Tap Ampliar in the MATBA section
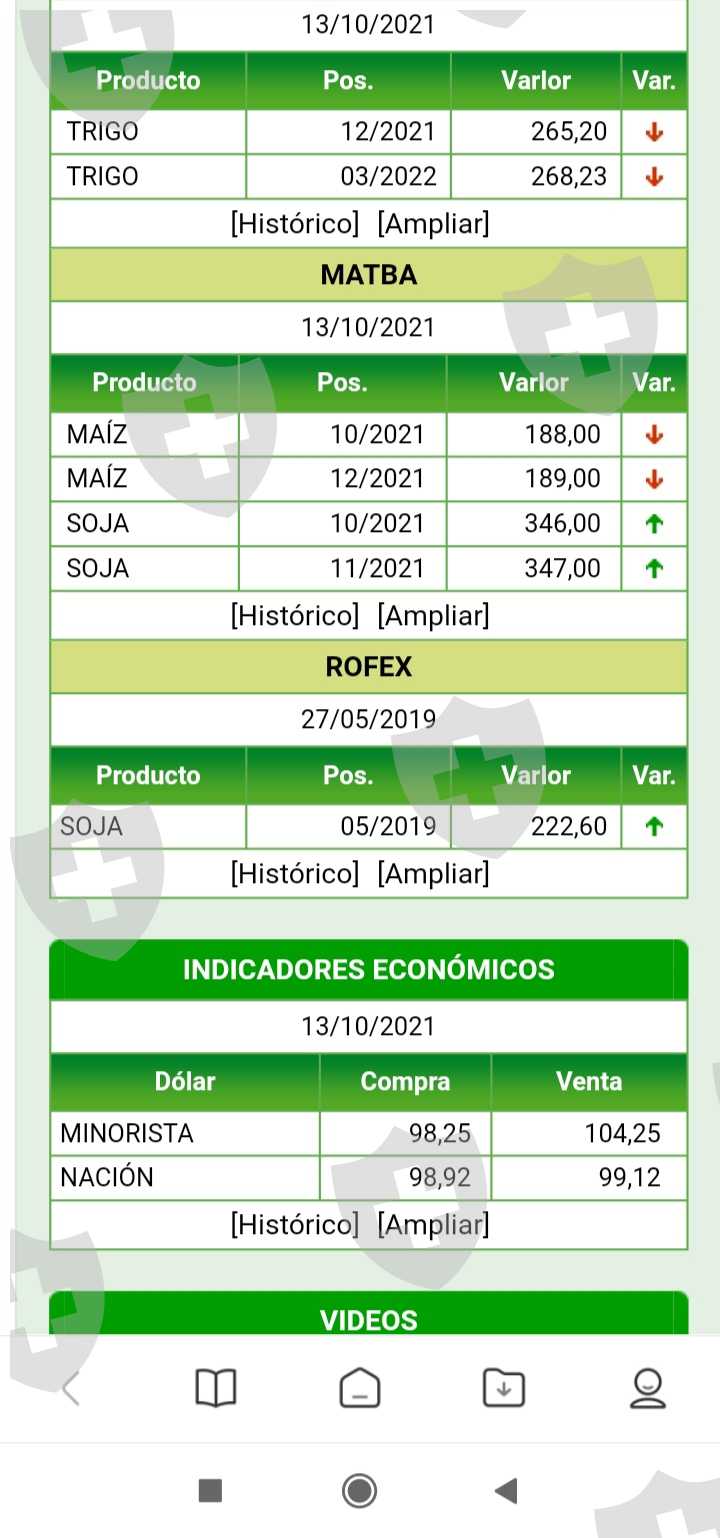 point(433,615)
